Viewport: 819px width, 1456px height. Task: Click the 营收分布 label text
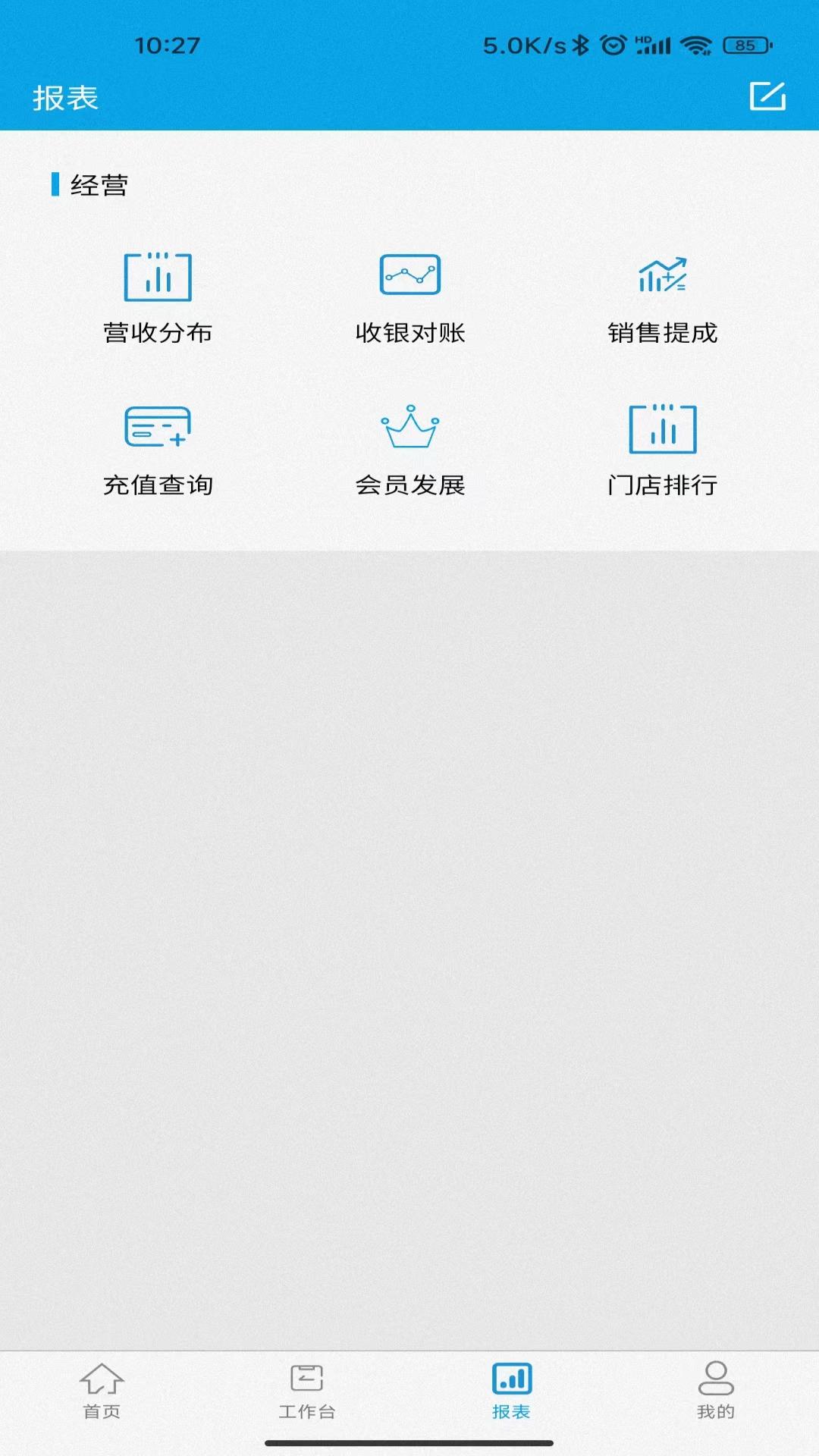(157, 331)
